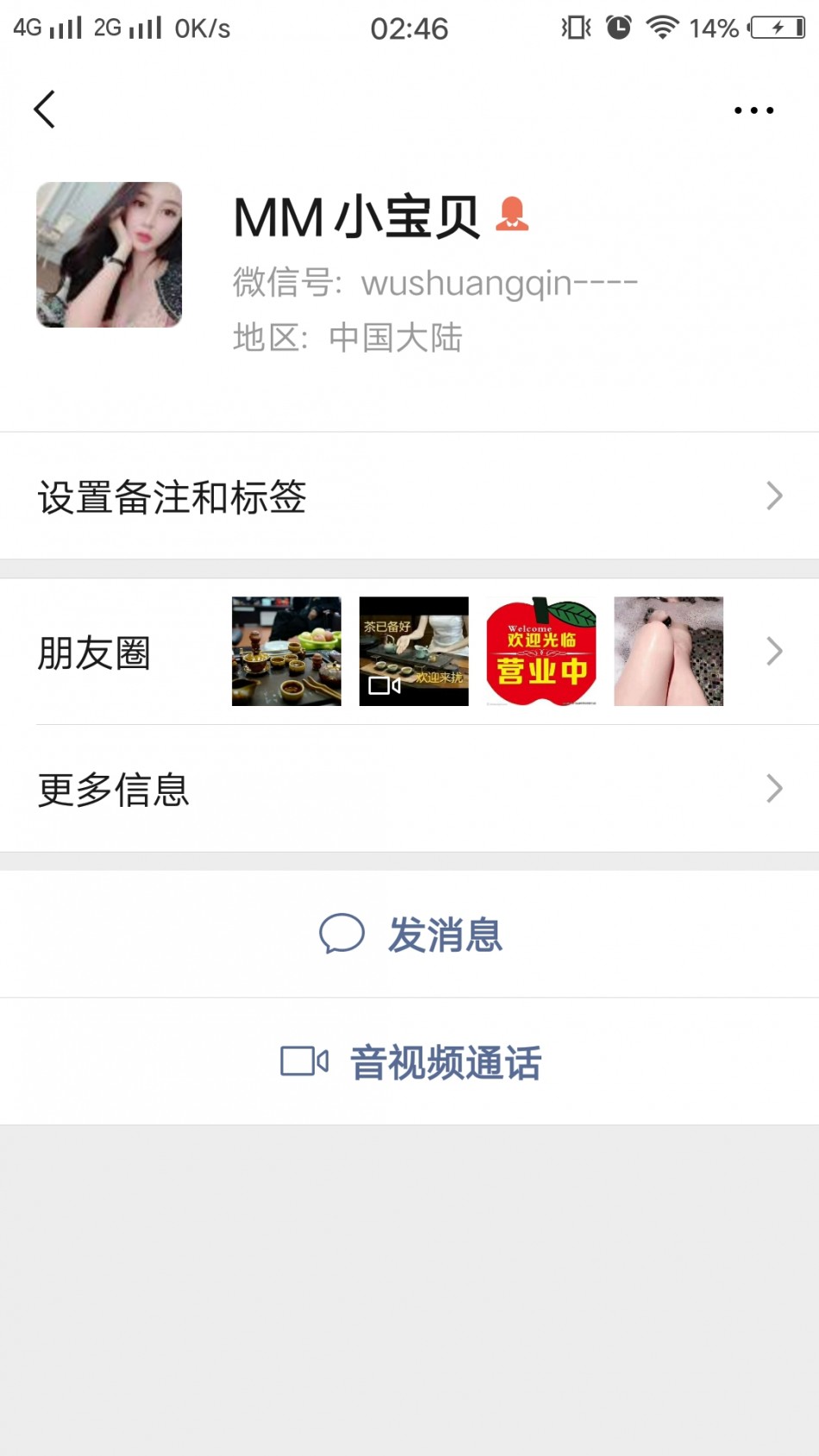The height and width of the screenshot is (1456, 819).
Task: Go back to the previous screen
Action: [x=45, y=109]
